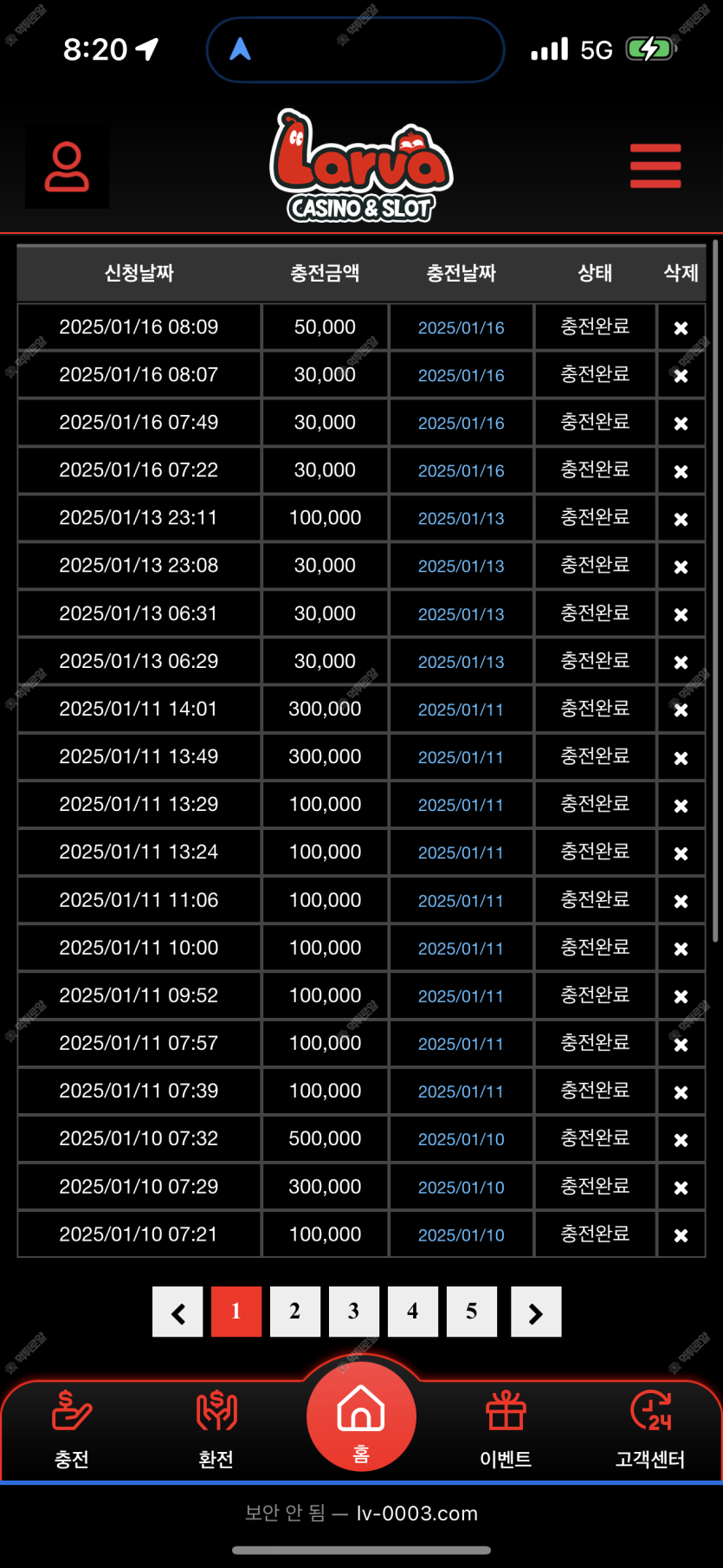Jump to page 4
The image size is (723, 1568).
click(413, 1312)
